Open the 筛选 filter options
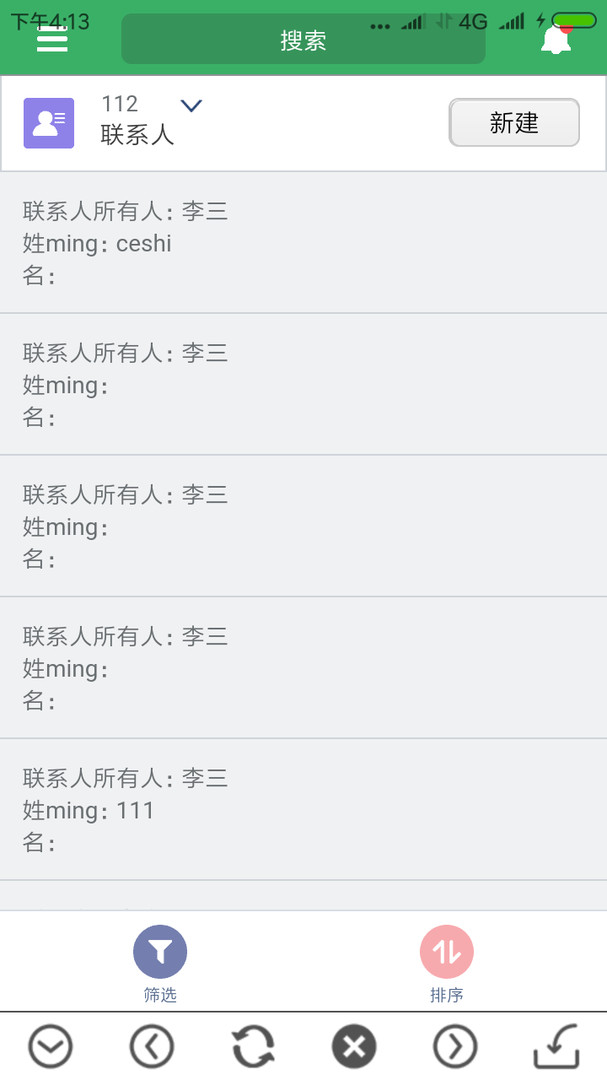 click(x=160, y=962)
